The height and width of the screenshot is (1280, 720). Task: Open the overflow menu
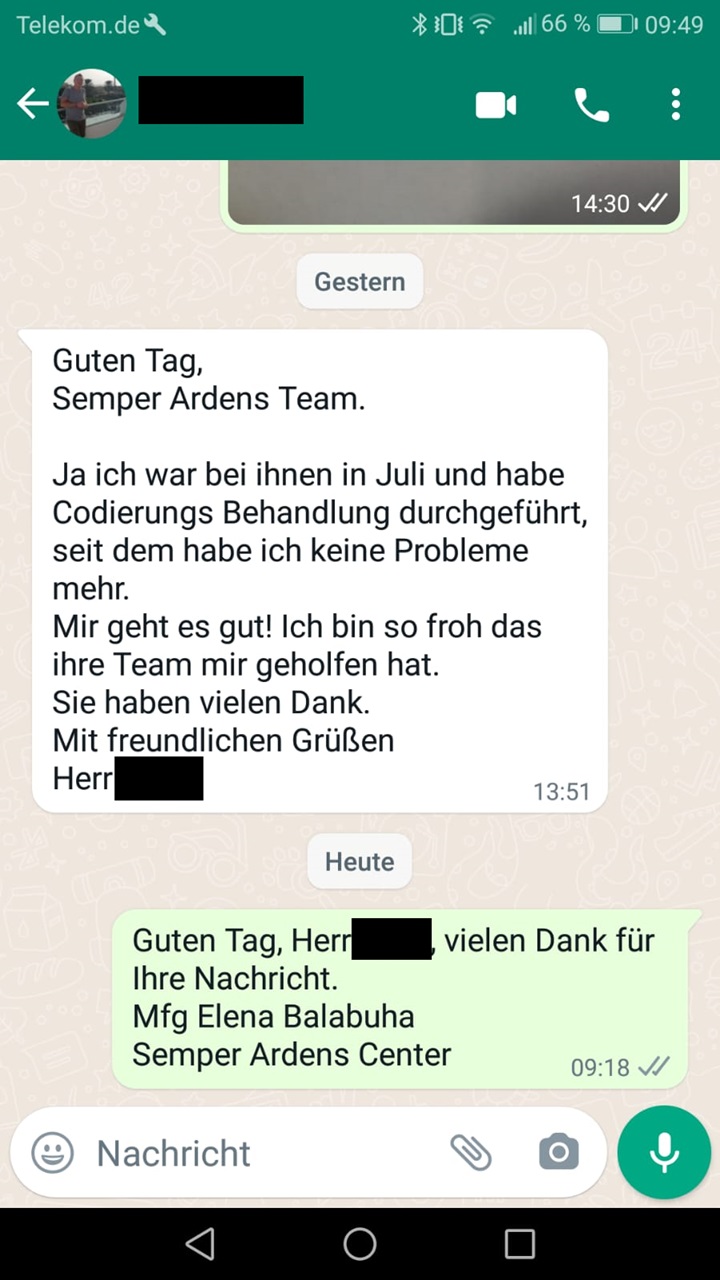click(x=676, y=104)
